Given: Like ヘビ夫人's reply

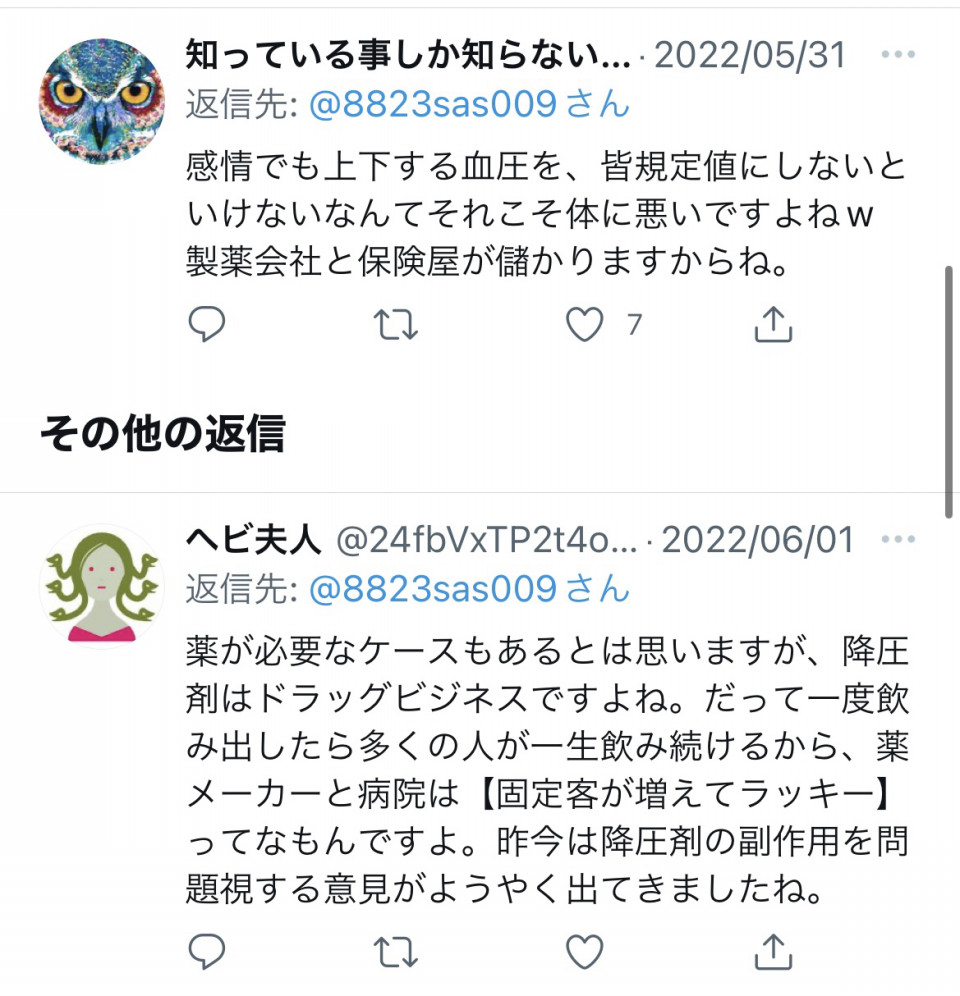Looking at the screenshot, I should 585,950.
